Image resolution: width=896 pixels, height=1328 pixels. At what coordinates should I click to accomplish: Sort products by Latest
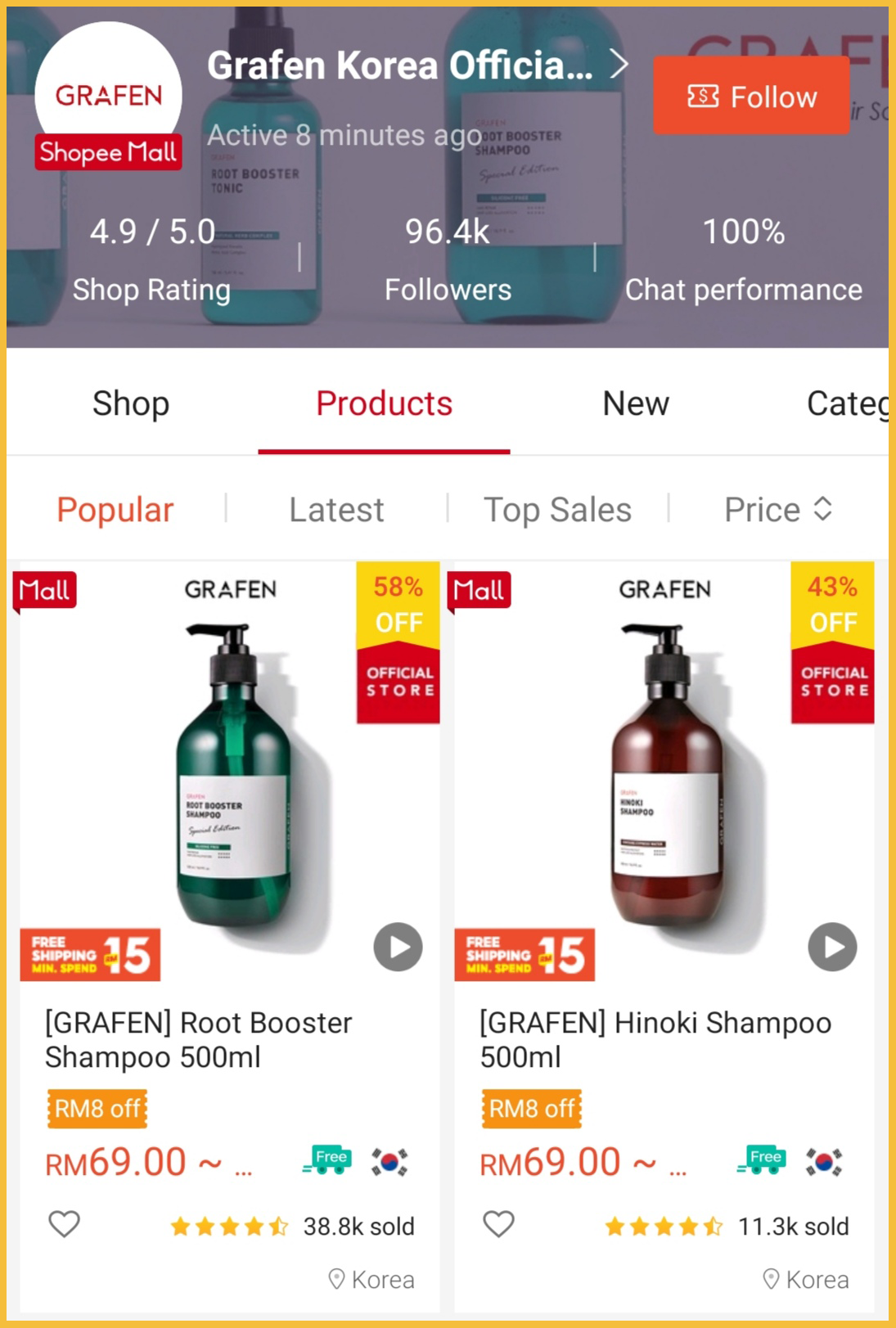click(x=336, y=510)
